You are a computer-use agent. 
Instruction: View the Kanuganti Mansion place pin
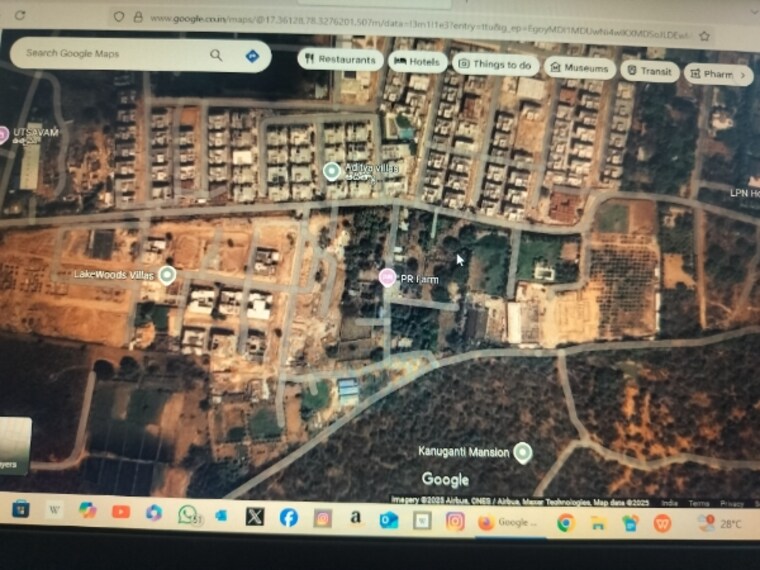(521, 453)
